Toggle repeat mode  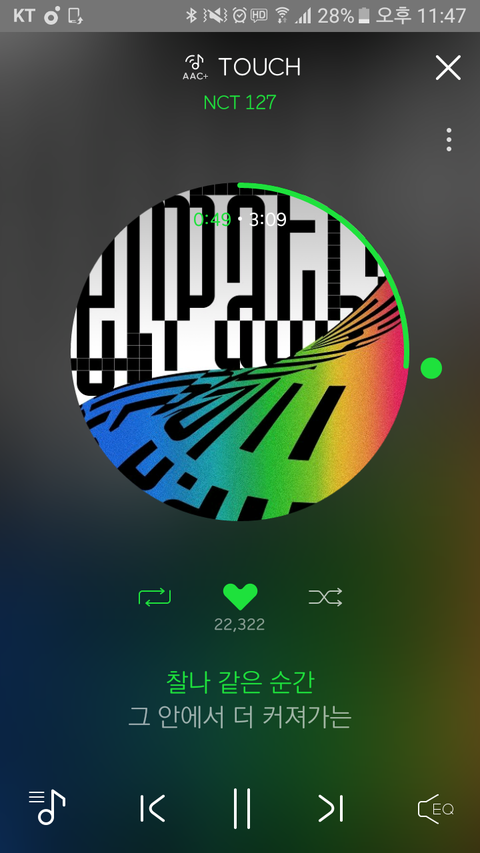tap(155, 597)
